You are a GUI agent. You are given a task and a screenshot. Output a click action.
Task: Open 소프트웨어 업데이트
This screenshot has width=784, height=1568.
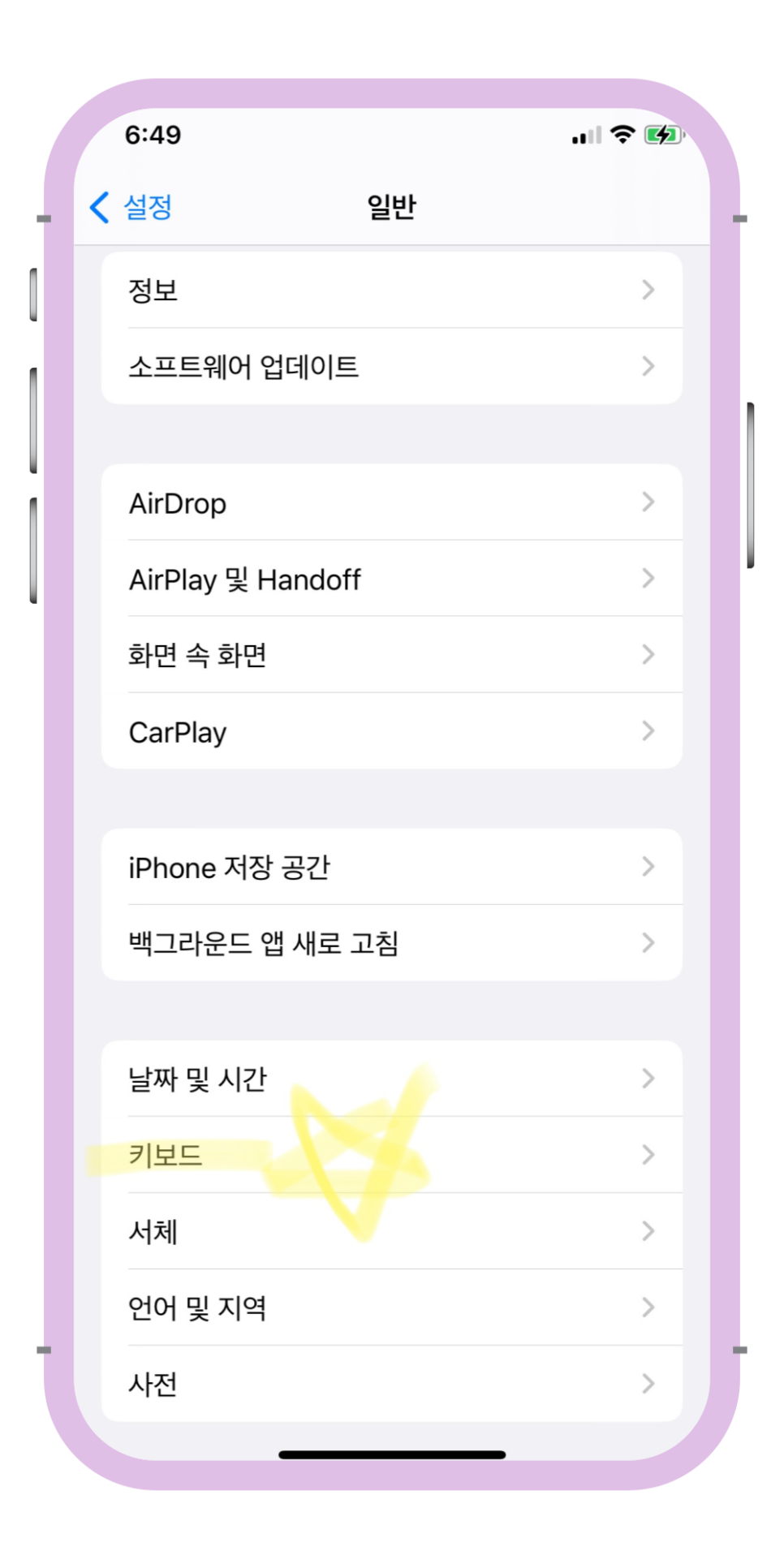point(391,366)
